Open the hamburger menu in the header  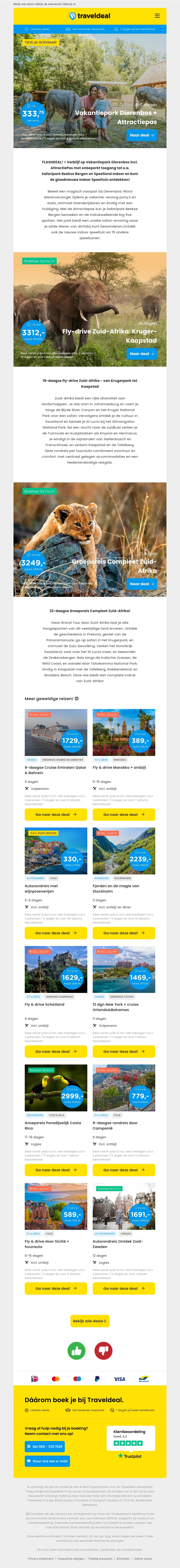click(157, 16)
